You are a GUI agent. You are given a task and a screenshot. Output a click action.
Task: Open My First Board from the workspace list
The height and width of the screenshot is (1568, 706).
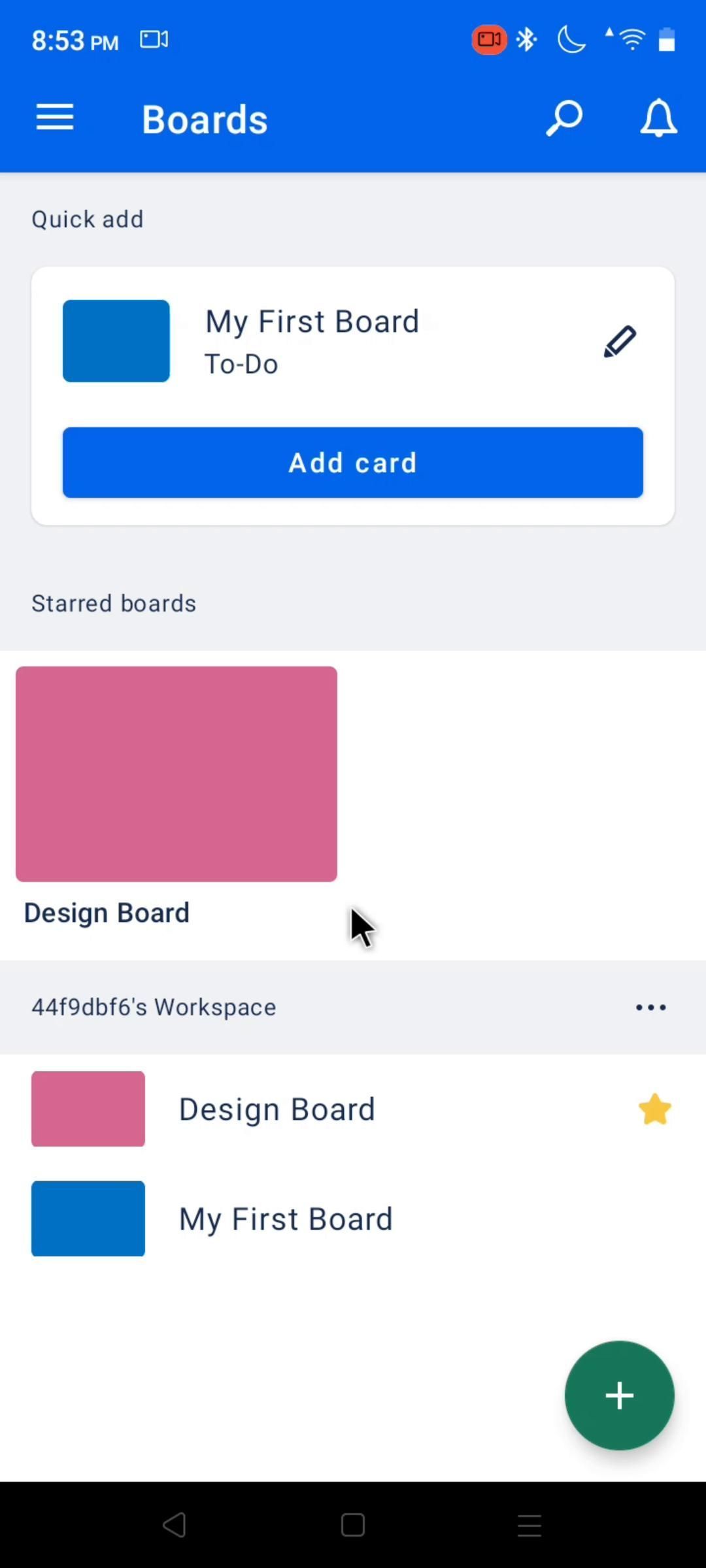286,1219
